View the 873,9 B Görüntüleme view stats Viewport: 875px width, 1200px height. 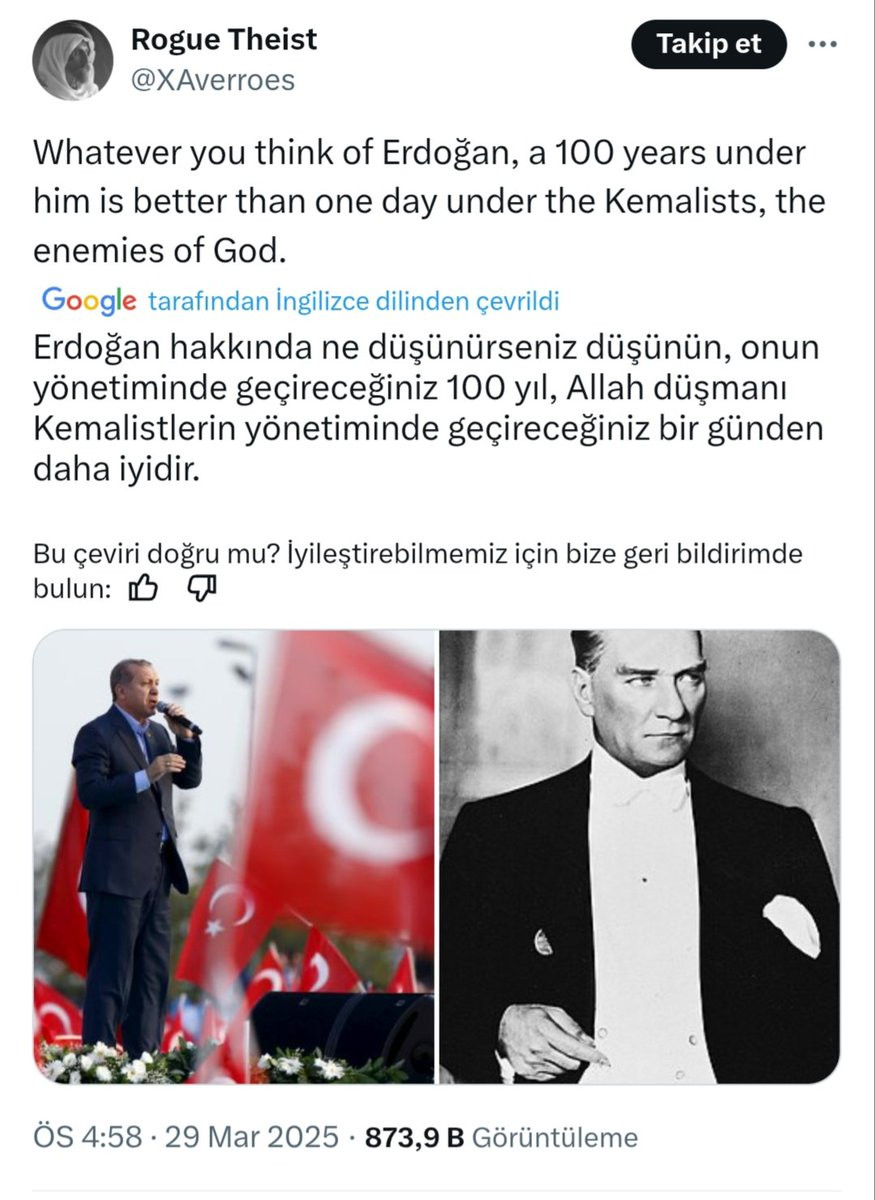coord(500,1137)
